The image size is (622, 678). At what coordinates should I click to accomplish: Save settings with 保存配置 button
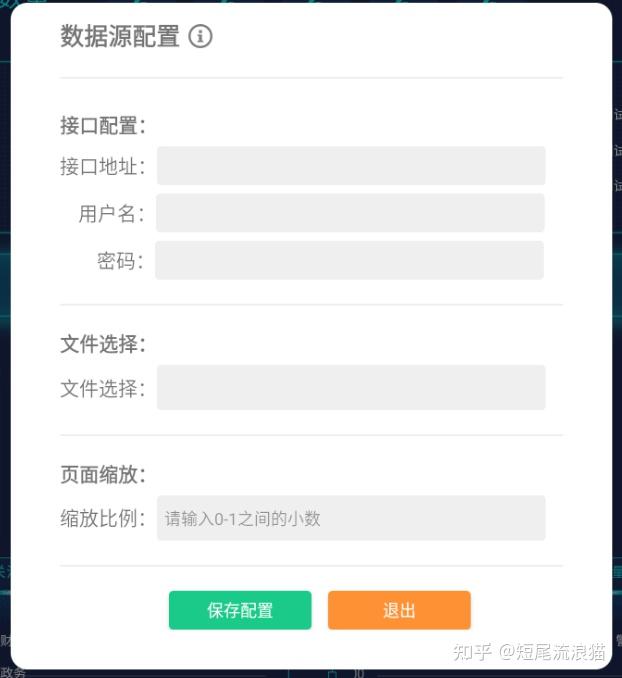[240, 610]
